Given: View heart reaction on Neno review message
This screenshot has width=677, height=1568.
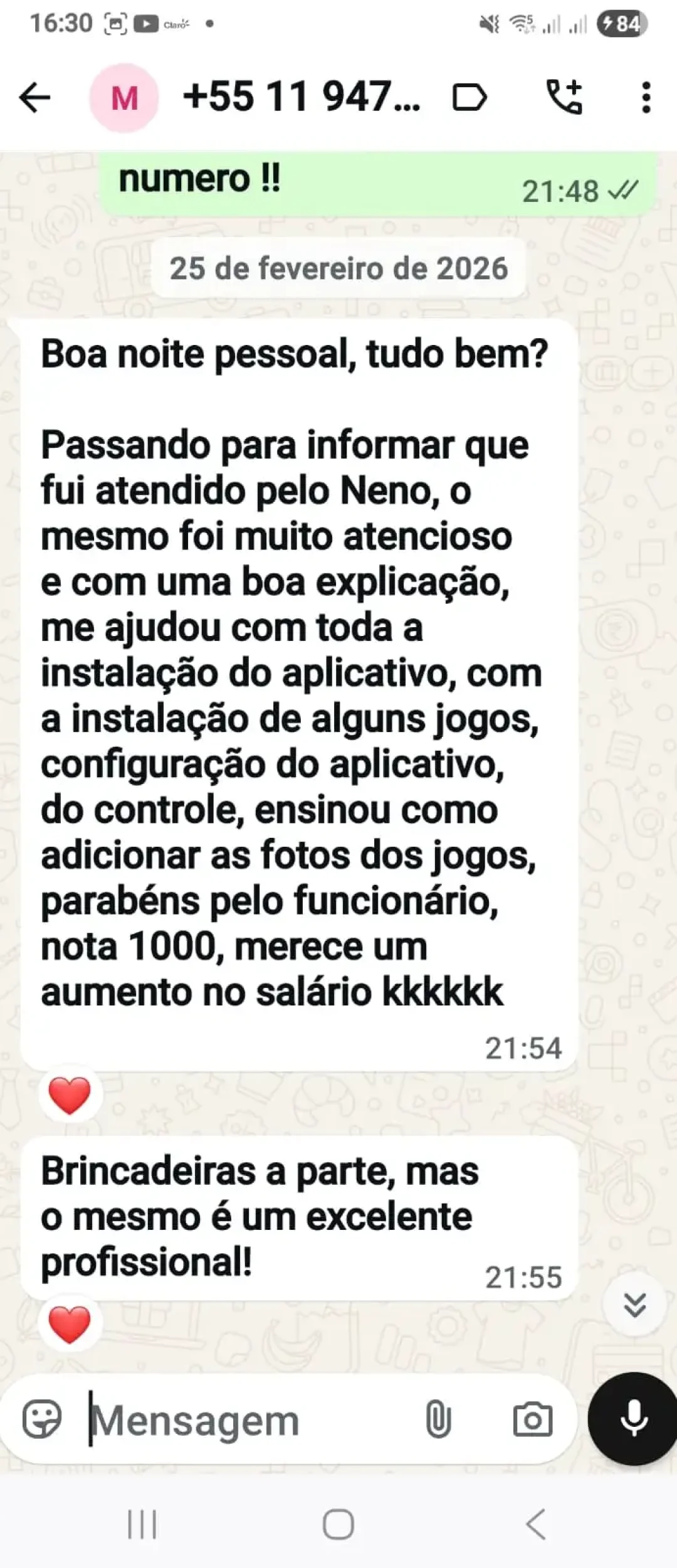Looking at the screenshot, I should [x=70, y=1096].
